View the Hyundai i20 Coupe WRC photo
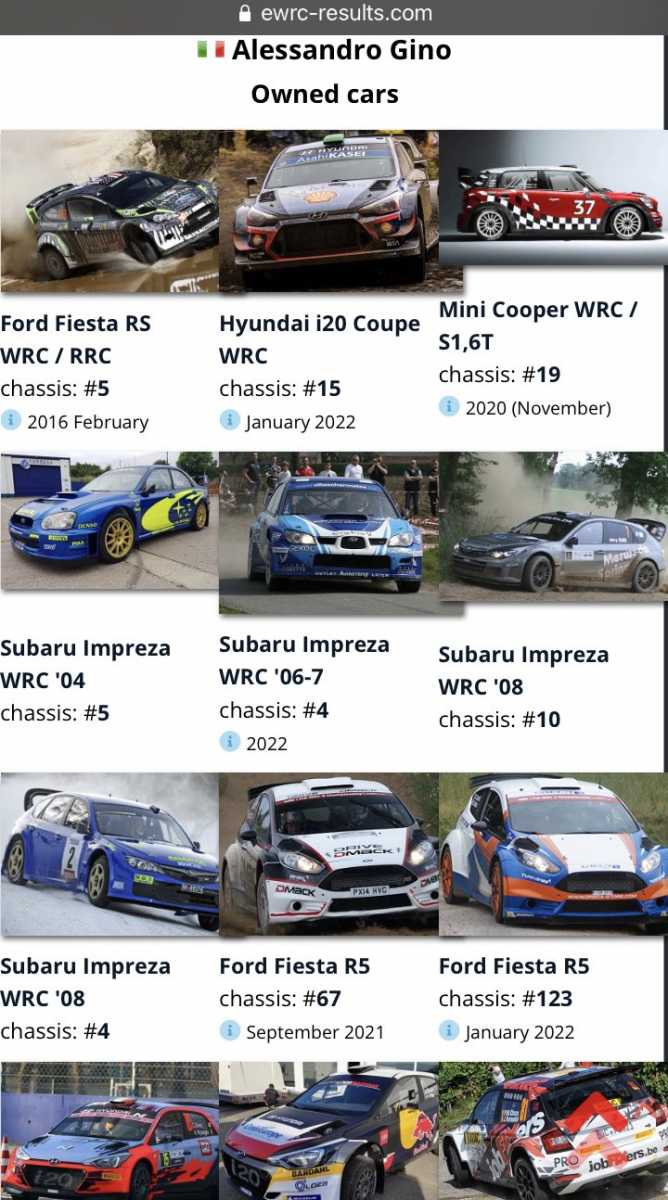This screenshot has width=668, height=1200. (328, 211)
